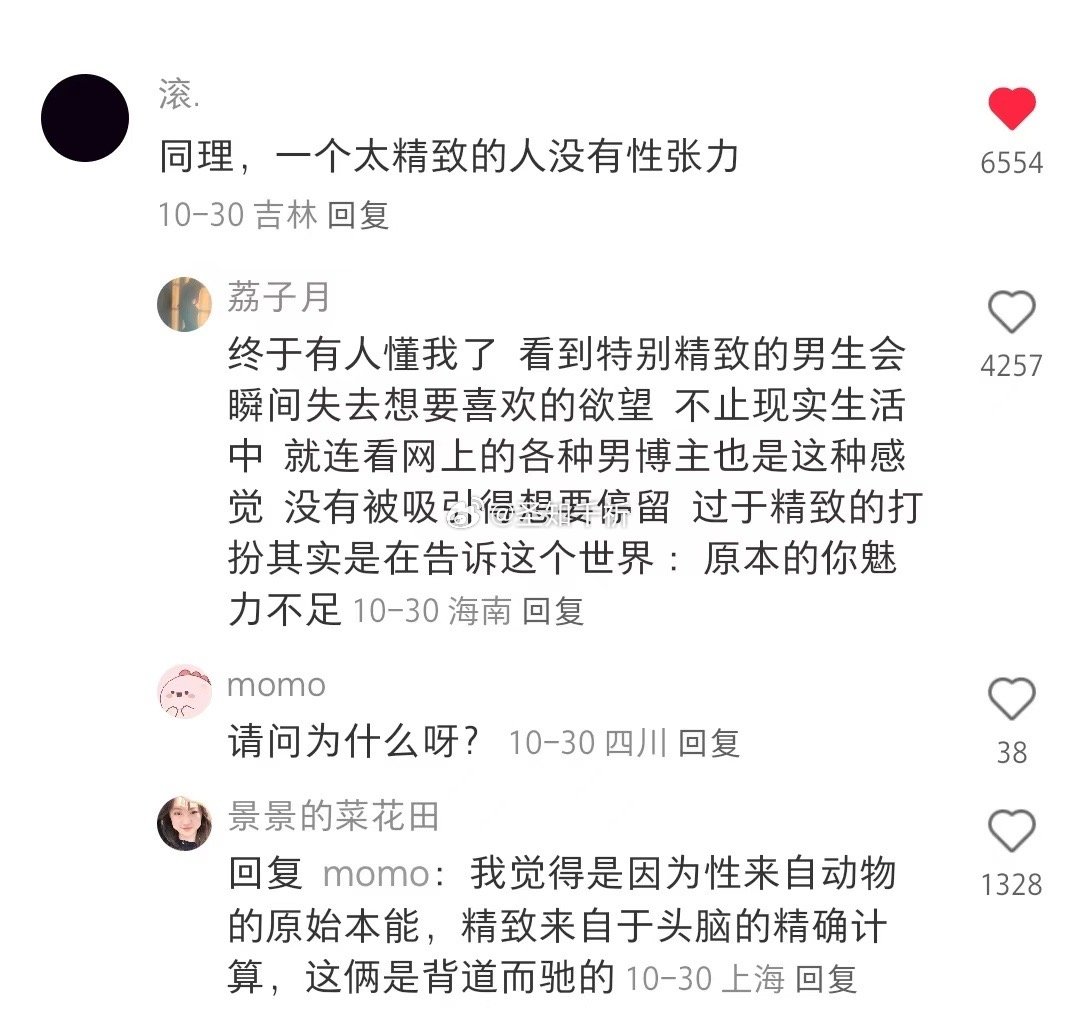Screen dimensions: 1080x1026
Task: Like 荔子月's comment
Action: point(1011,313)
